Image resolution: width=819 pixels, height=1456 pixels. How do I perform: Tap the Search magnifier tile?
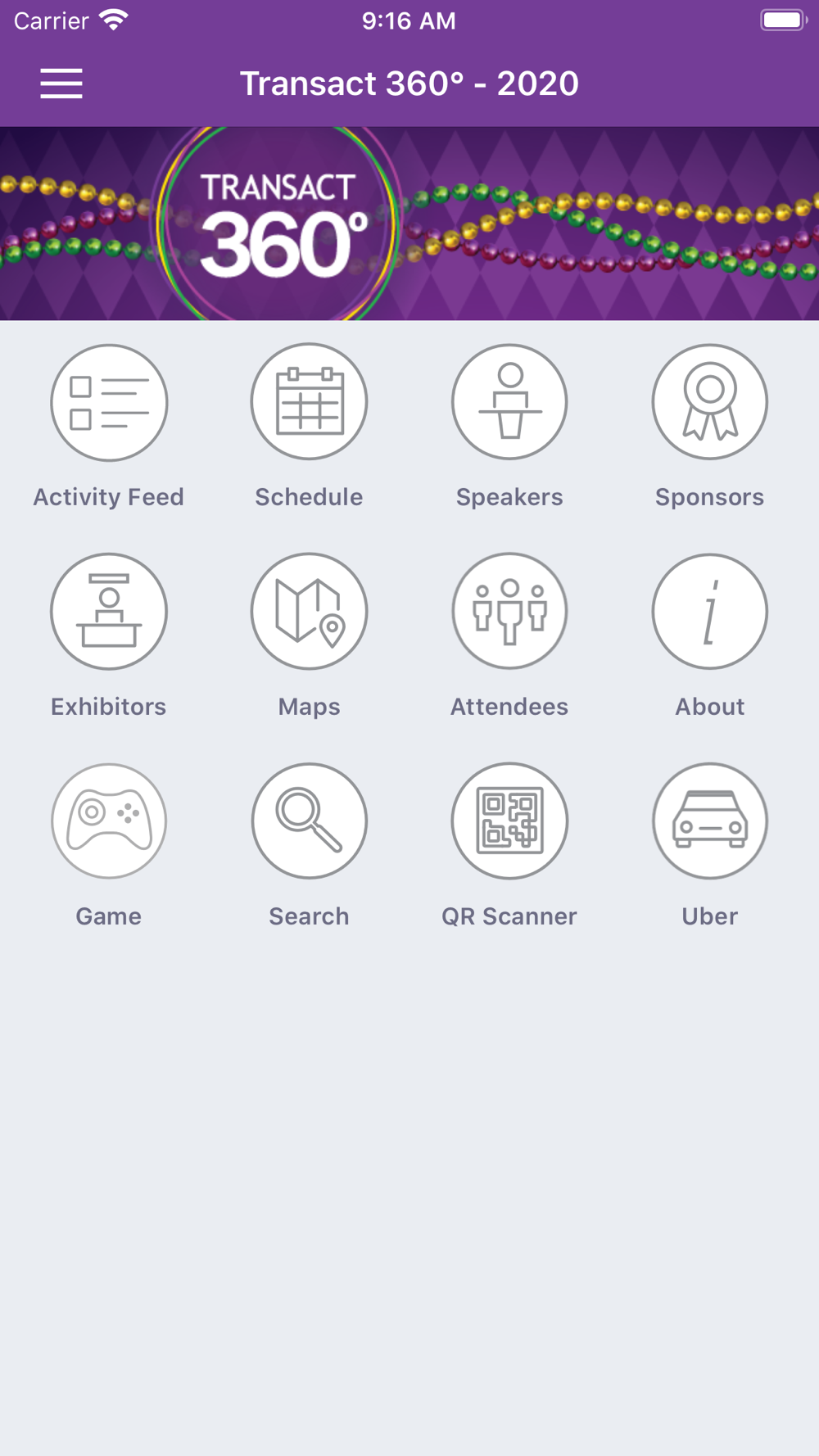tap(309, 821)
